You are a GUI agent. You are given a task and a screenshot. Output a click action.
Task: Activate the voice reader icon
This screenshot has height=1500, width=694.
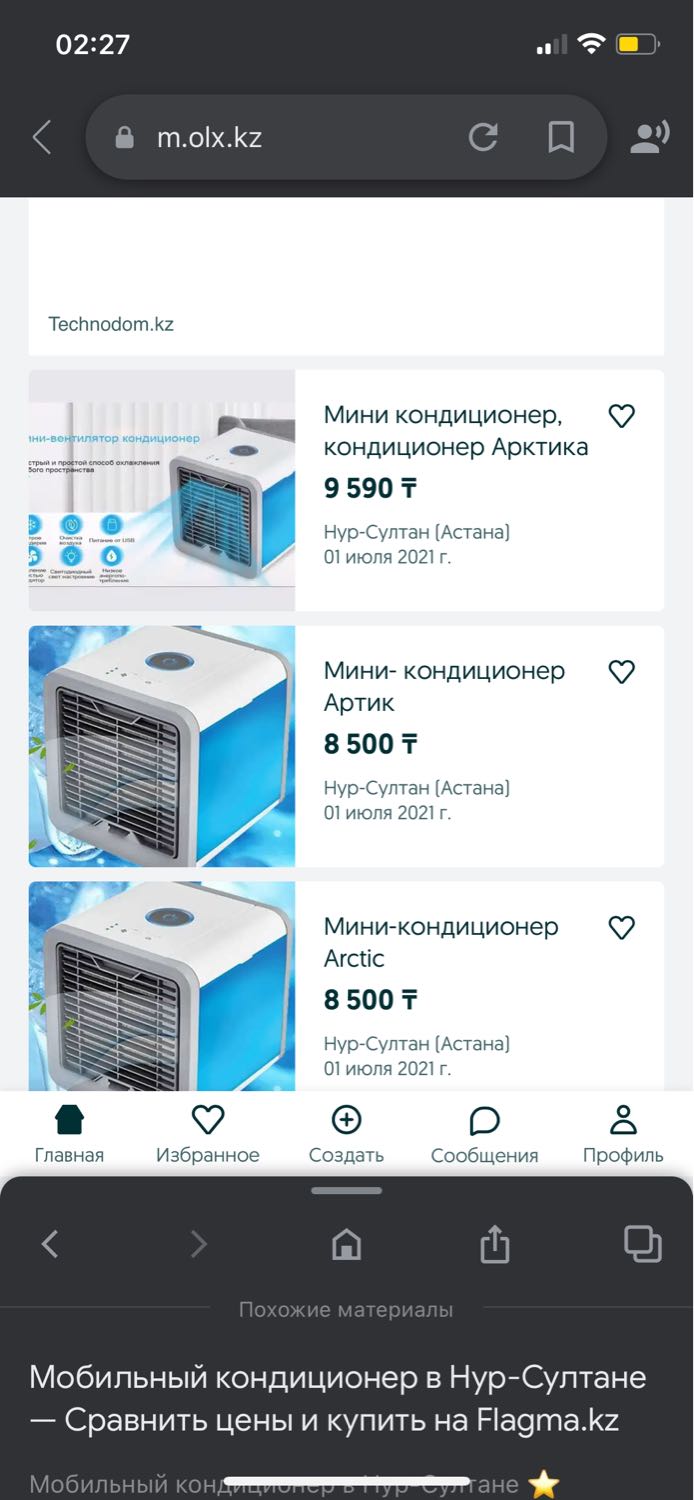pyautogui.click(x=649, y=137)
